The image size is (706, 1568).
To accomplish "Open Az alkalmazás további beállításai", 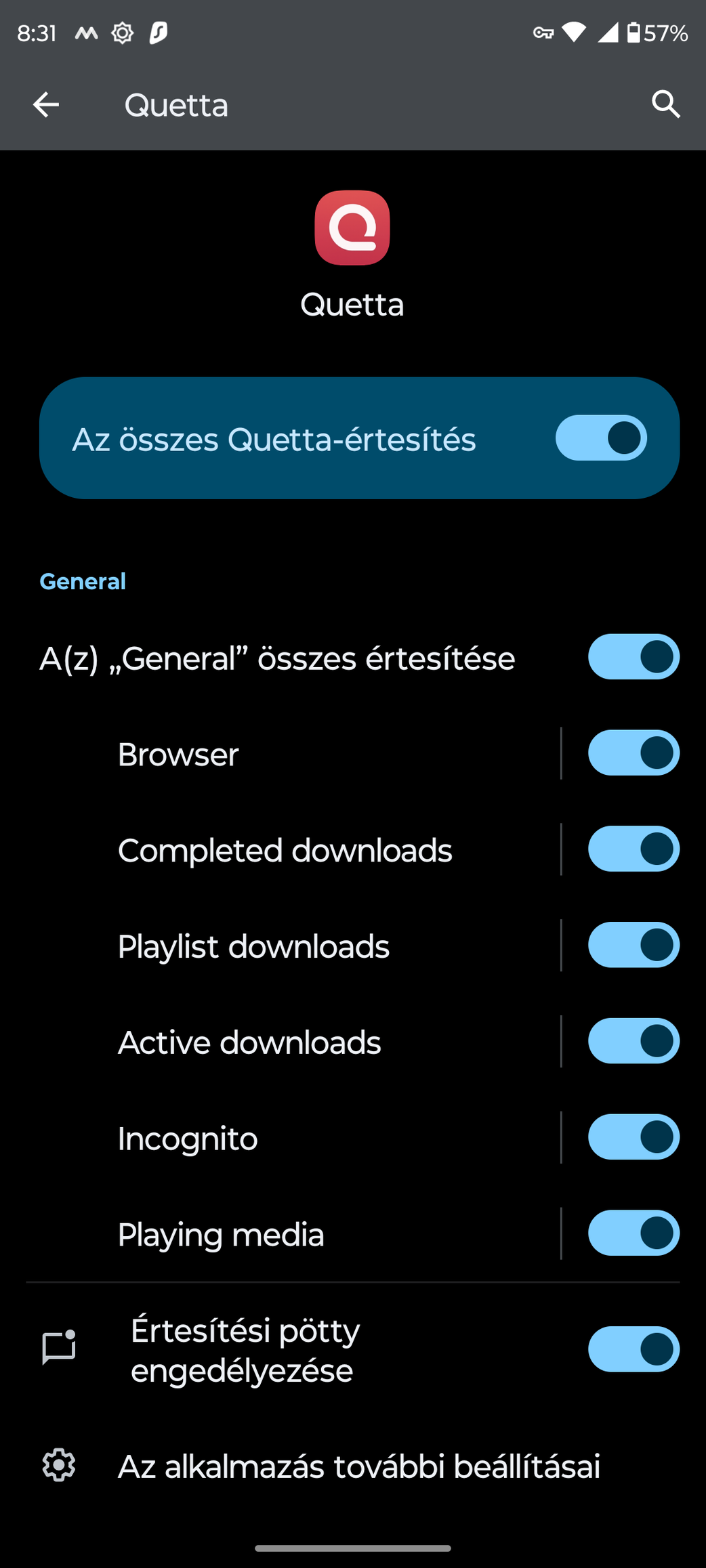I will pos(353,1466).
